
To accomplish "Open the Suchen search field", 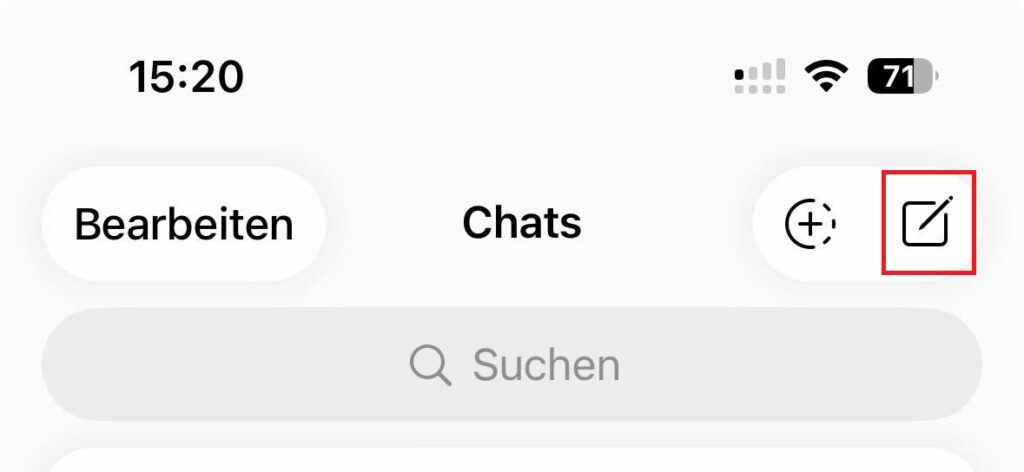I will click(512, 365).
